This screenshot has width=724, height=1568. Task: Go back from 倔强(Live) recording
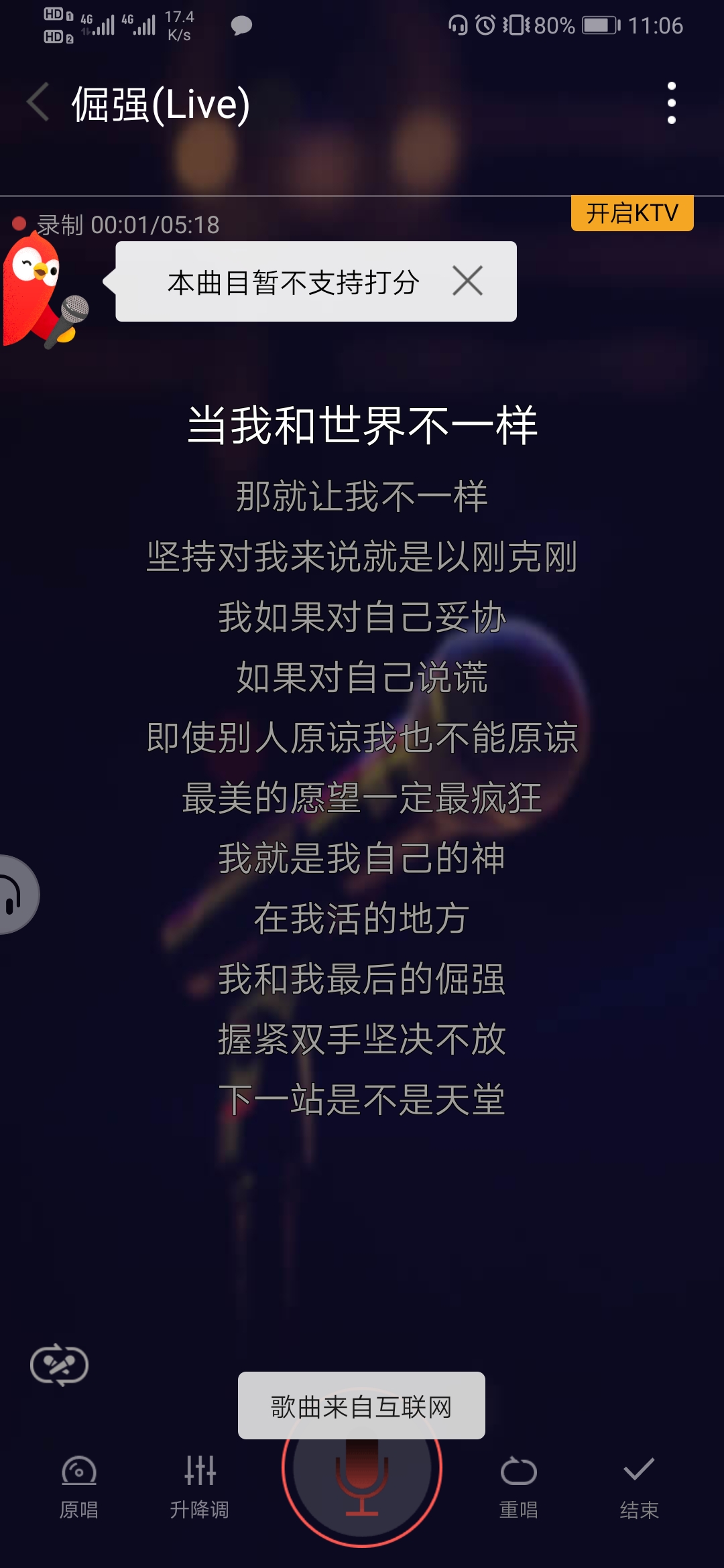click(38, 103)
